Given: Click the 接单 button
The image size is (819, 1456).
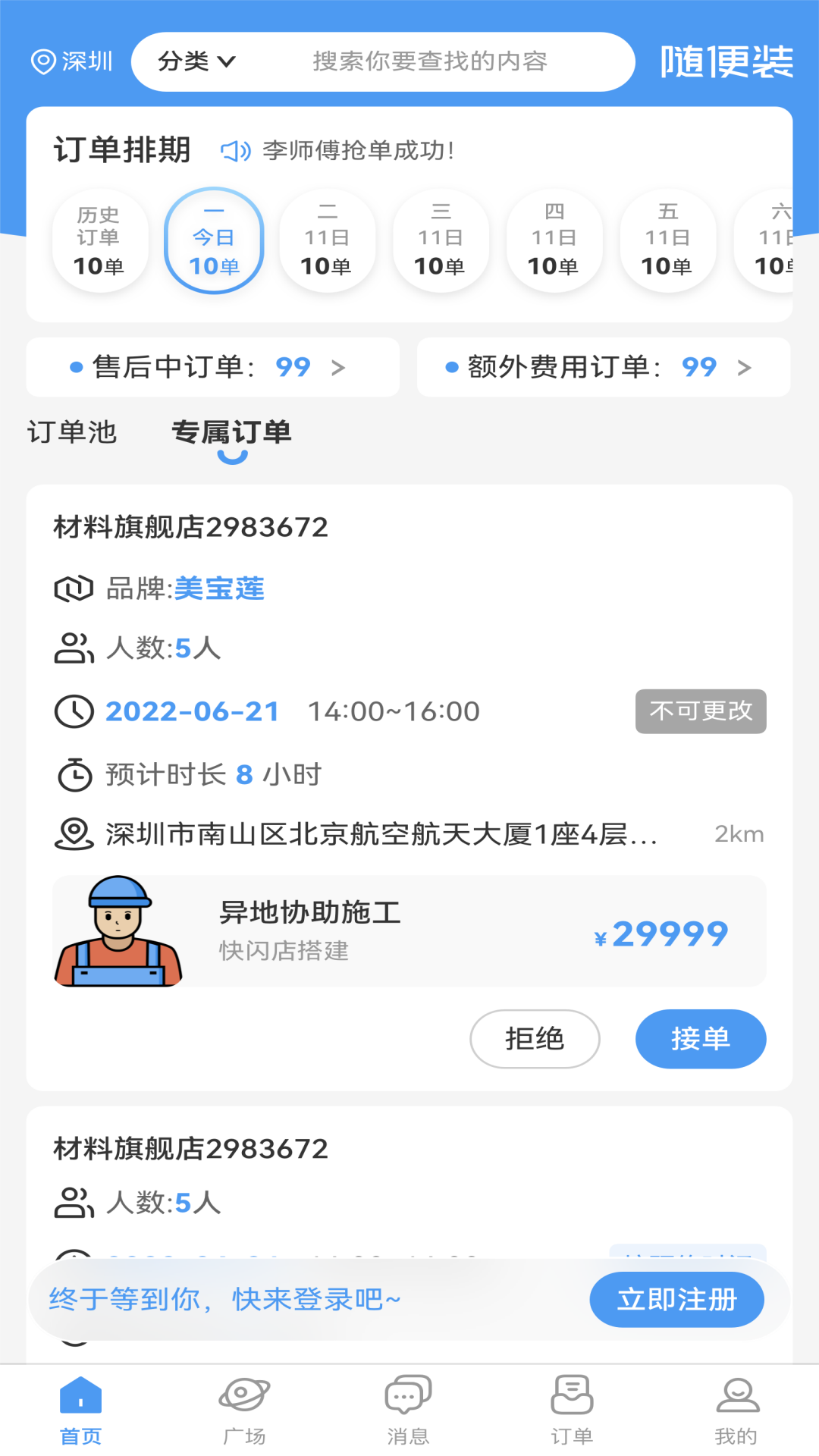Looking at the screenshot, I should [700, 1039].
